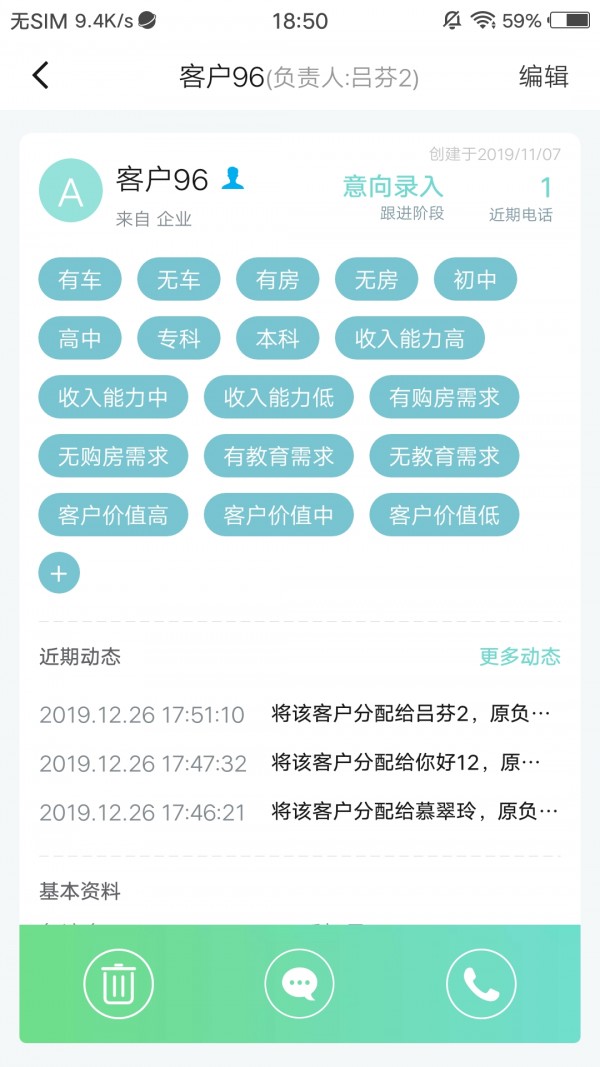Open 更多动态 to see more activity
The image size is (600, 1067).
tap(519, 657)
